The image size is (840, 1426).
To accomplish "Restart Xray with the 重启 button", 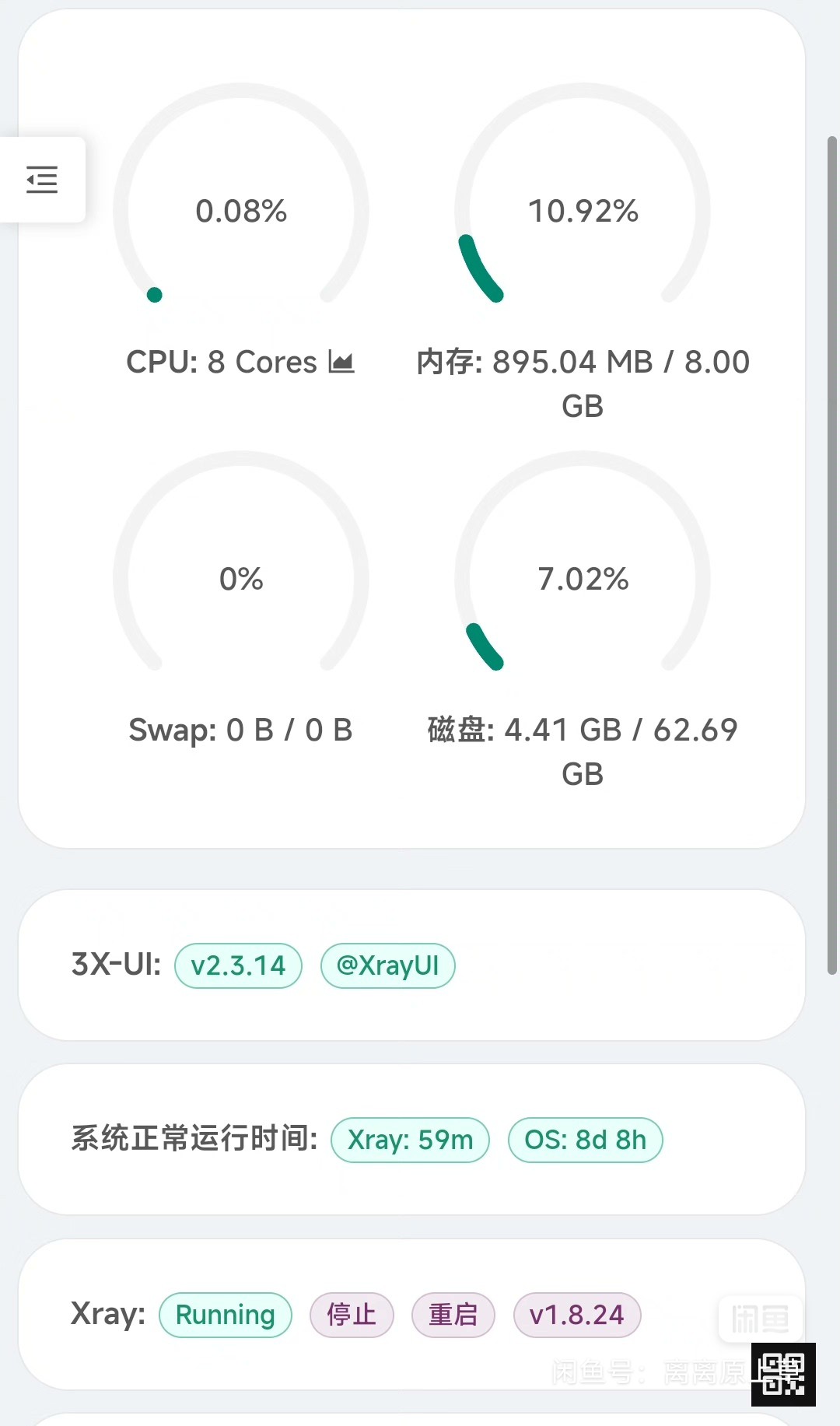I will point(453,1315).
